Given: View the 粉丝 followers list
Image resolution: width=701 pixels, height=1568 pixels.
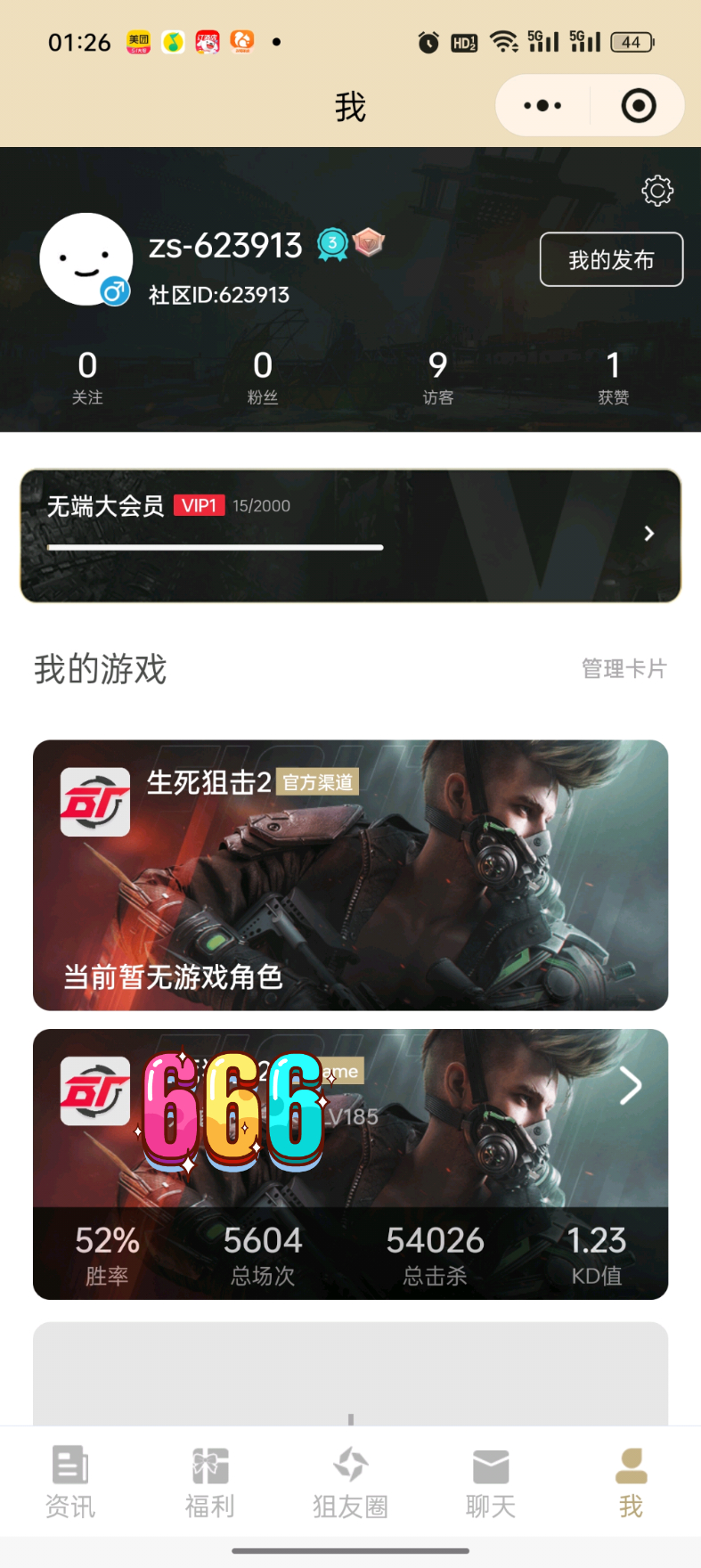Looking at the screenshot, I should tap(263, 377).
